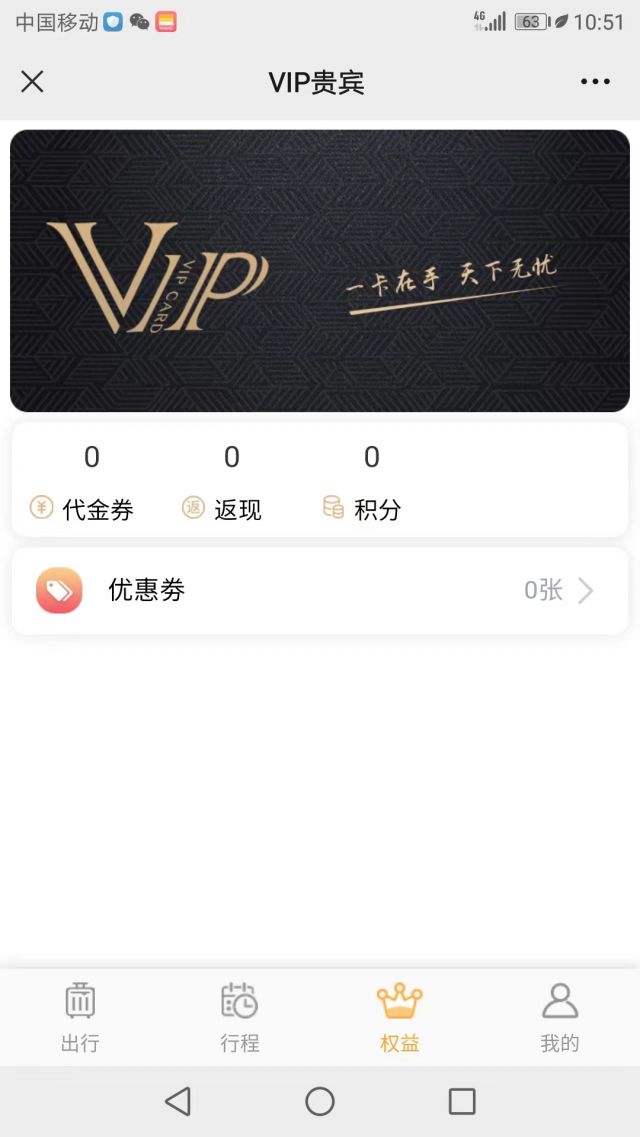The width and height of the screenshot is (640, 1137).
Task: Open the three-dot overflow menu
Action: point(595,82)
